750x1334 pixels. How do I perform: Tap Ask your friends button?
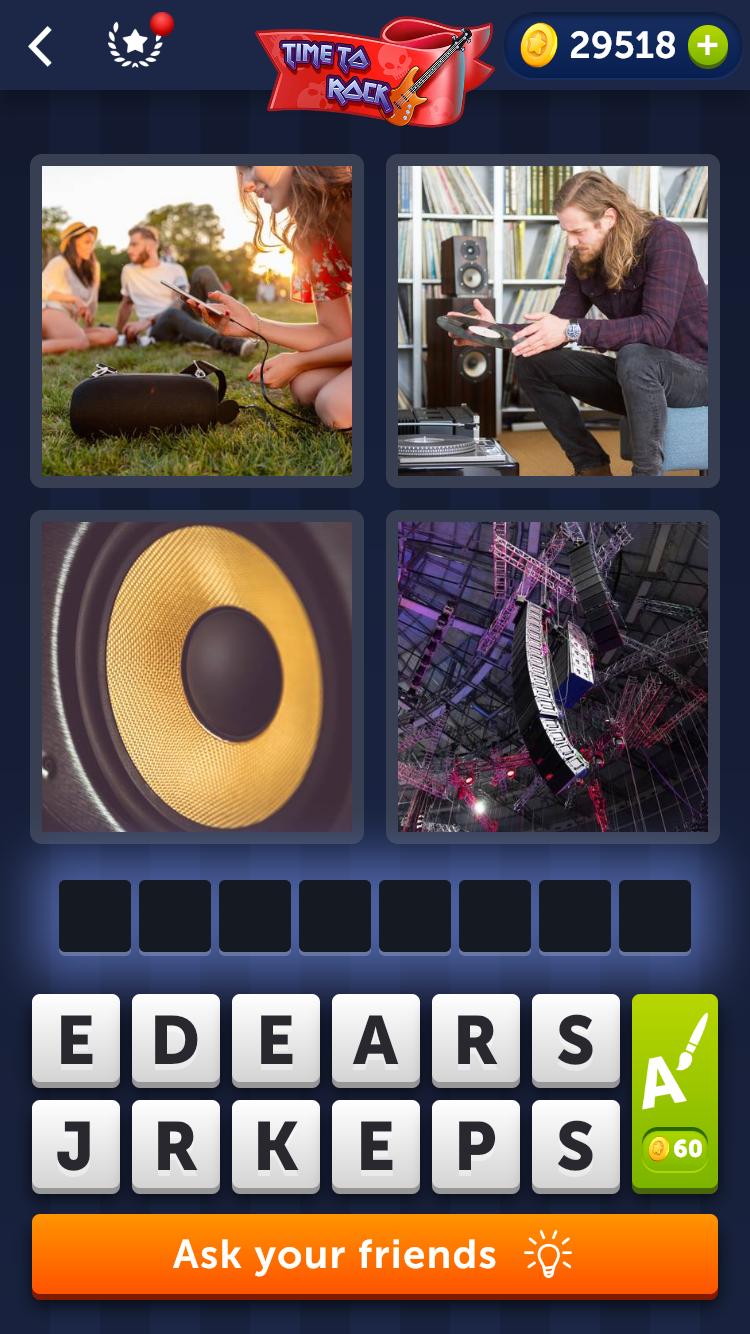(375, 1254)
